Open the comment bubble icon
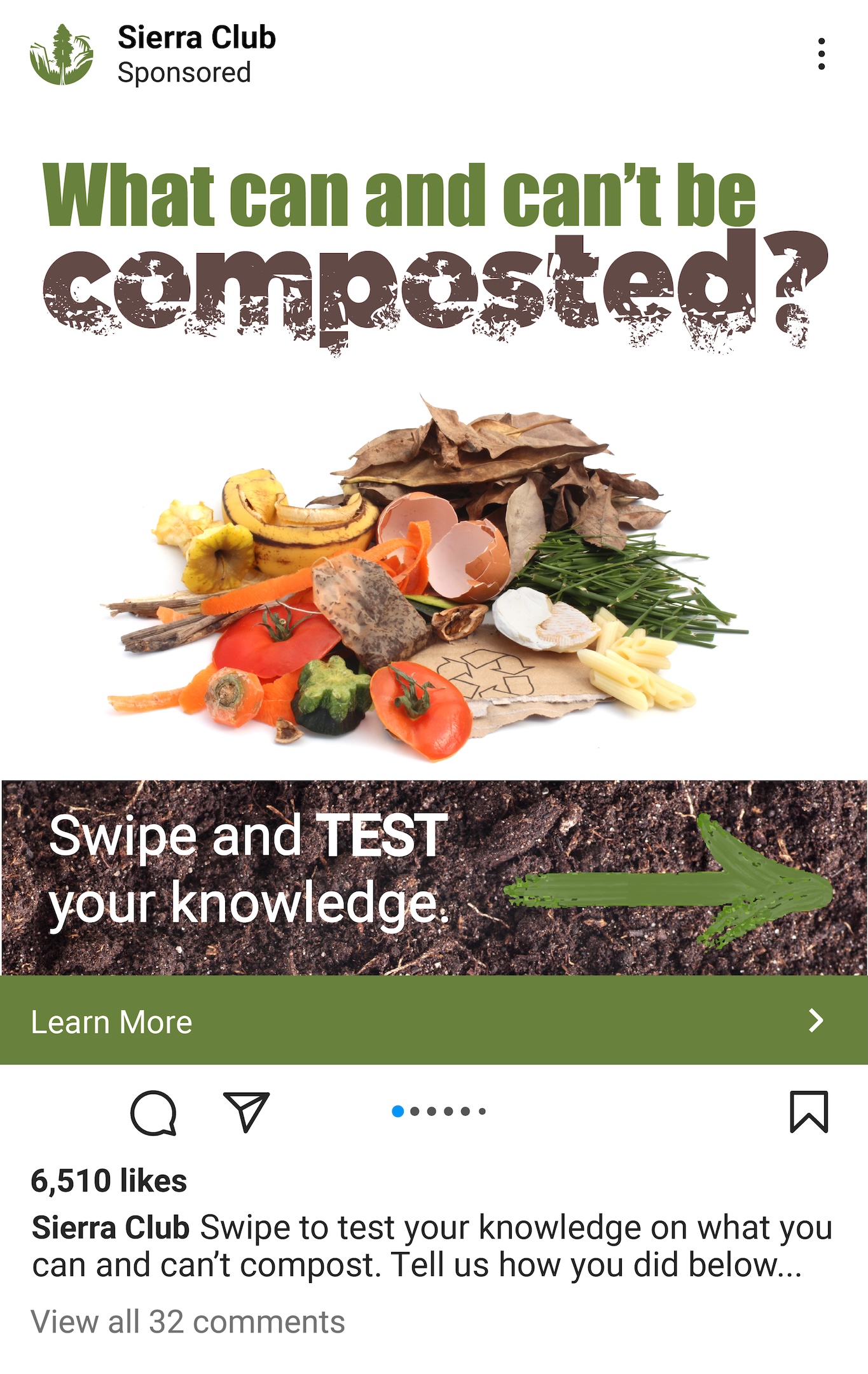 pyautogui.click(x=153, y=1113)
